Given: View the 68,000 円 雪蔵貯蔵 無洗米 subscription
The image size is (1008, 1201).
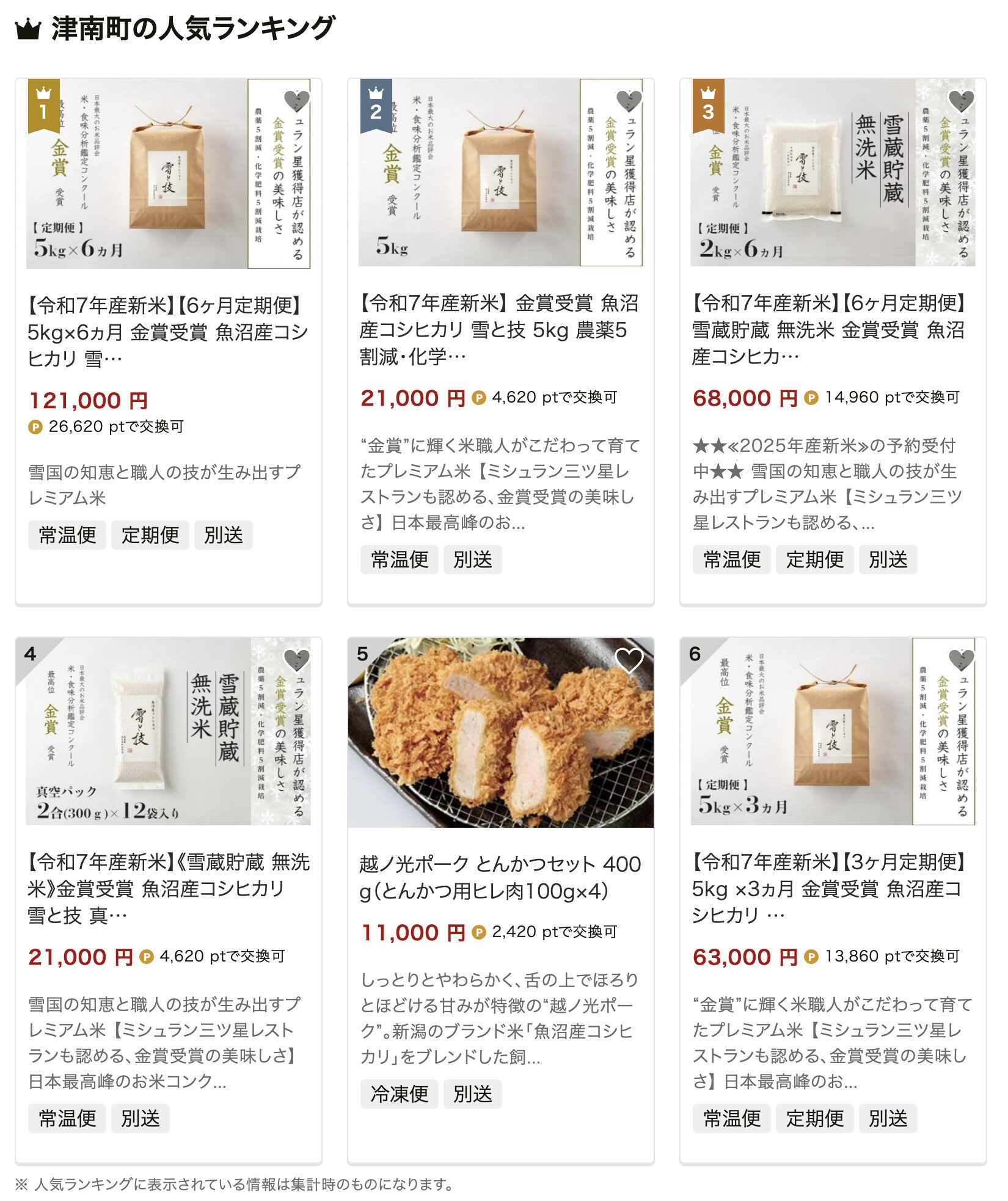Looking at the screenshot, I should pos(832,329).
